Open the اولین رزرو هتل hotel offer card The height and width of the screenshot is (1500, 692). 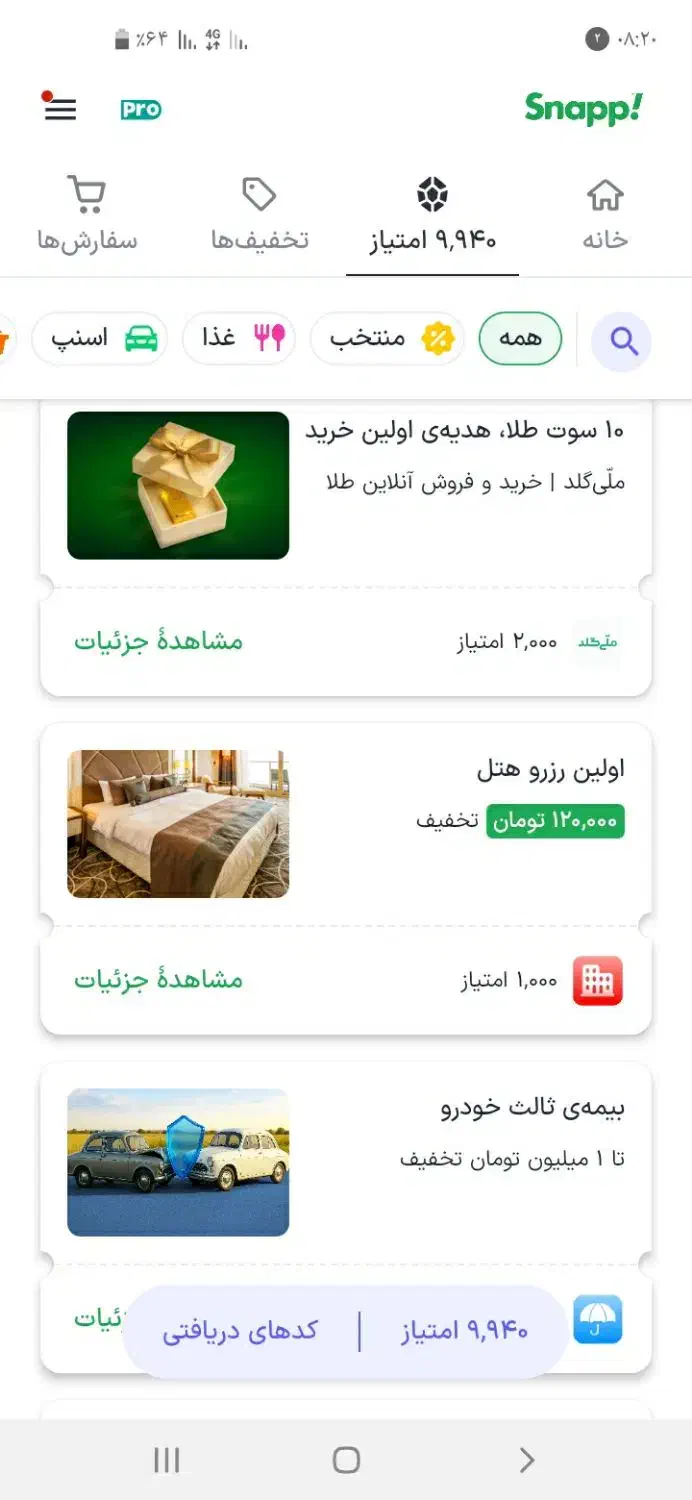coord(400,820)
